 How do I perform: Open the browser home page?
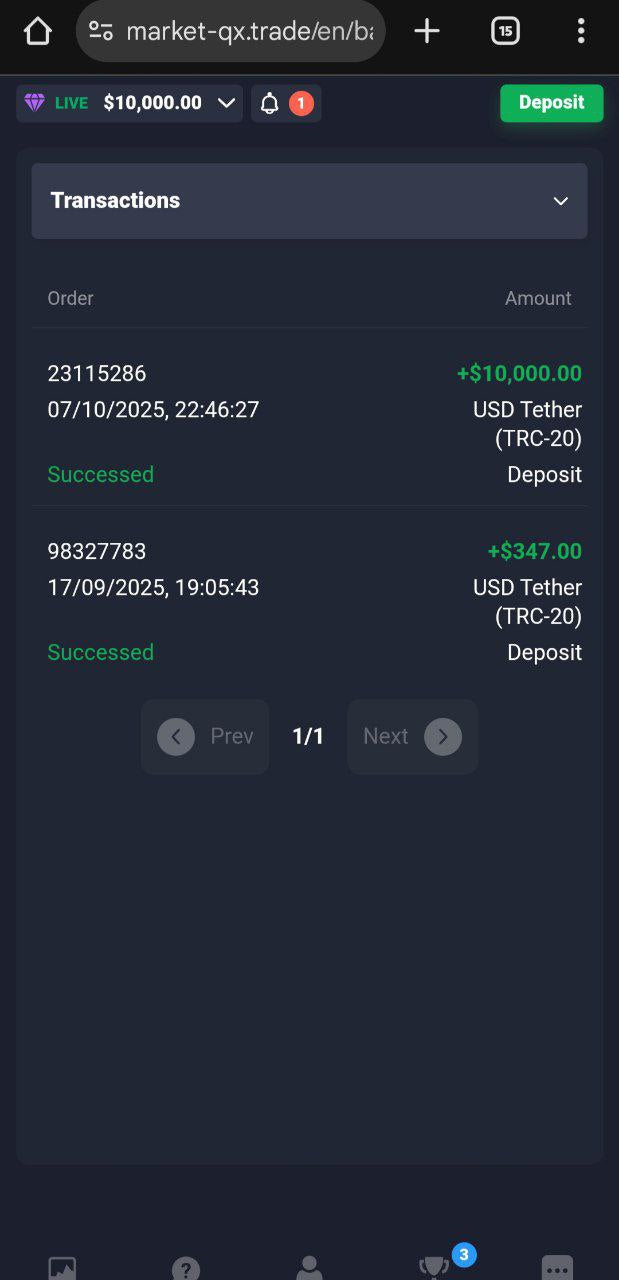coord(37,32)
